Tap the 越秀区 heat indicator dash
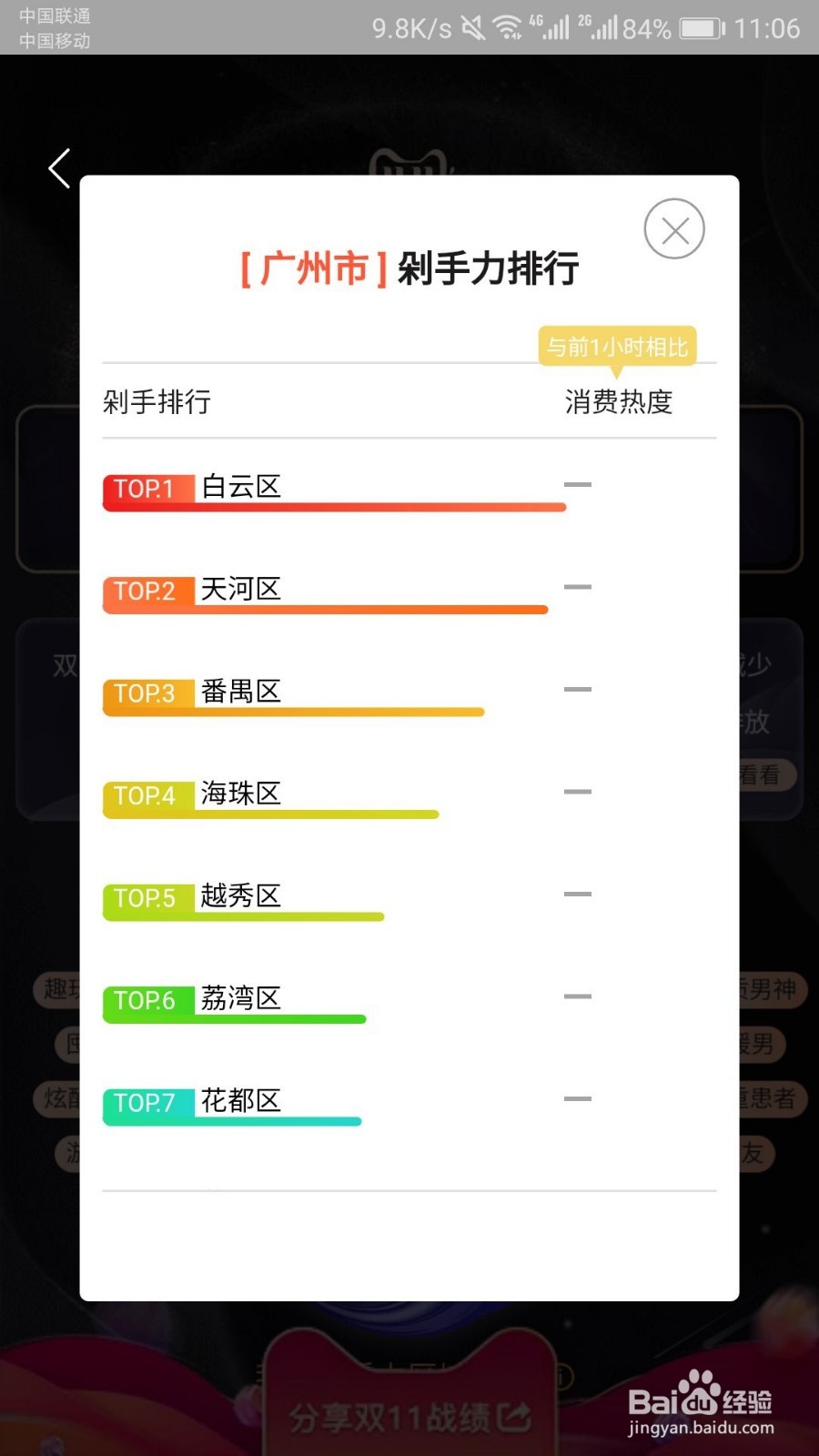Viewport: 819px width, 1456px height. point(579,895)
